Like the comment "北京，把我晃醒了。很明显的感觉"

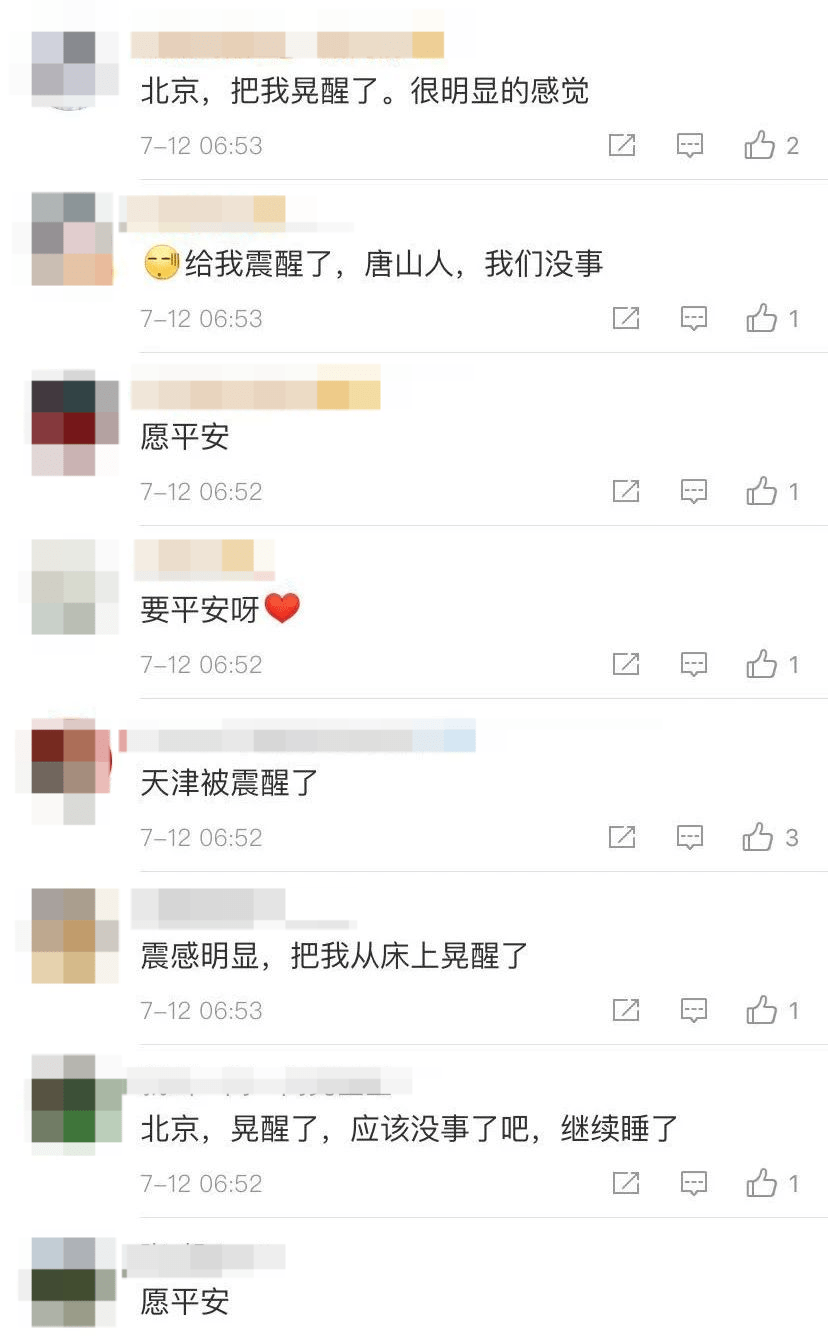tap(760, 146)
